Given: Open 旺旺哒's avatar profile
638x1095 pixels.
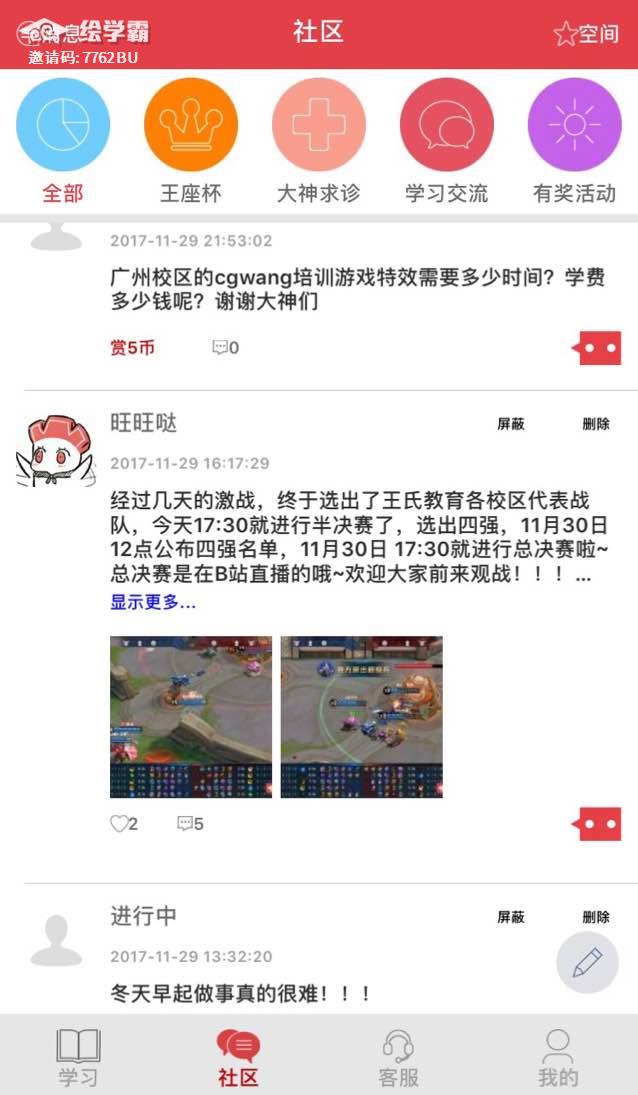Looking at the screenshot, I should tap(55, 450).
